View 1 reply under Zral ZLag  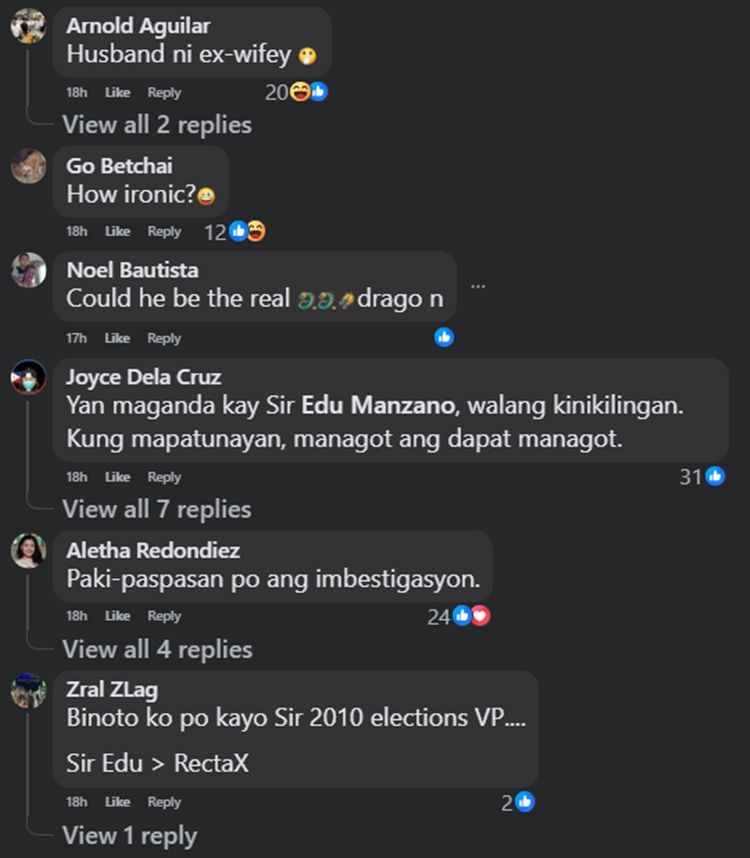click(129, 835)
